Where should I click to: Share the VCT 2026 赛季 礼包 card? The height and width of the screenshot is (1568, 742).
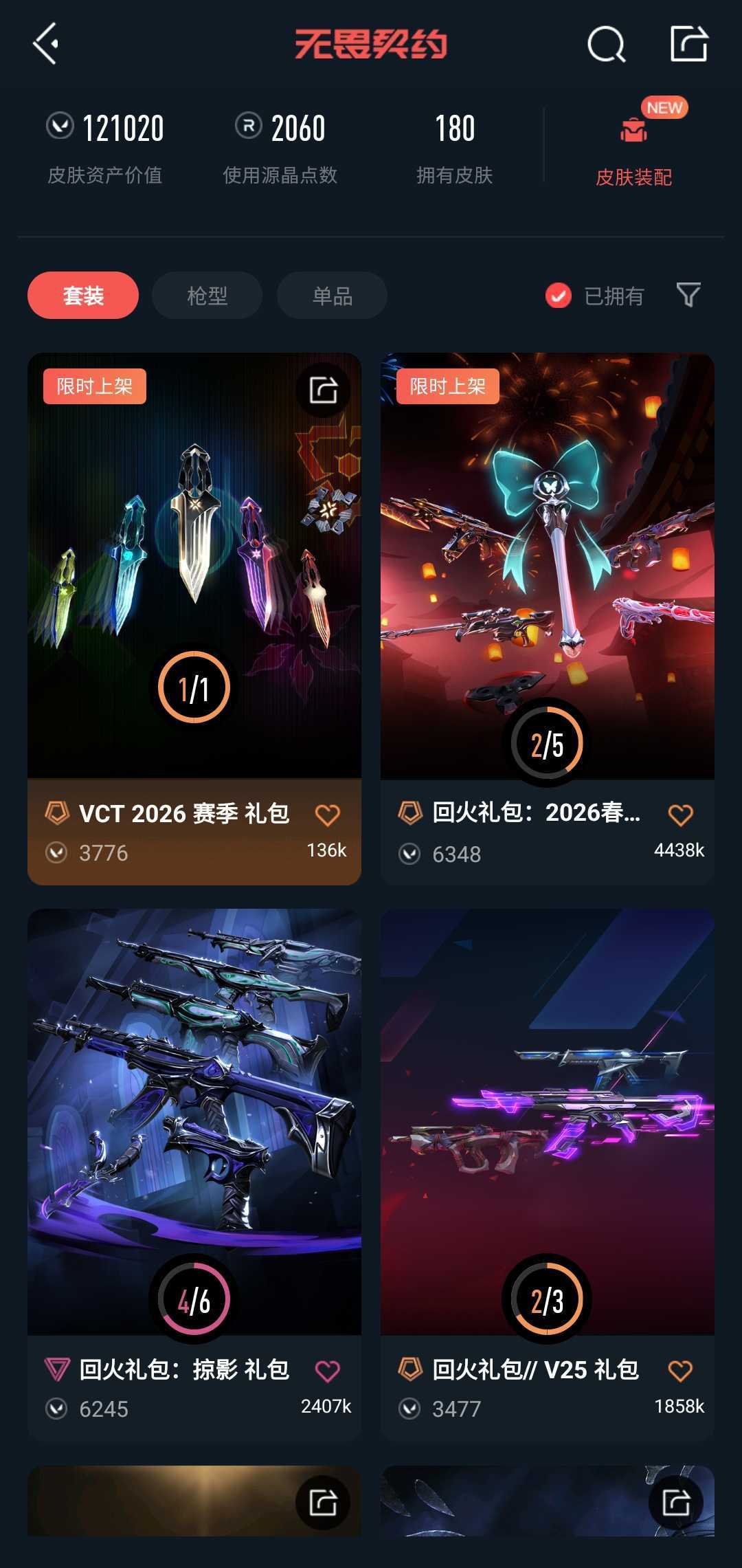pos(323,390)
